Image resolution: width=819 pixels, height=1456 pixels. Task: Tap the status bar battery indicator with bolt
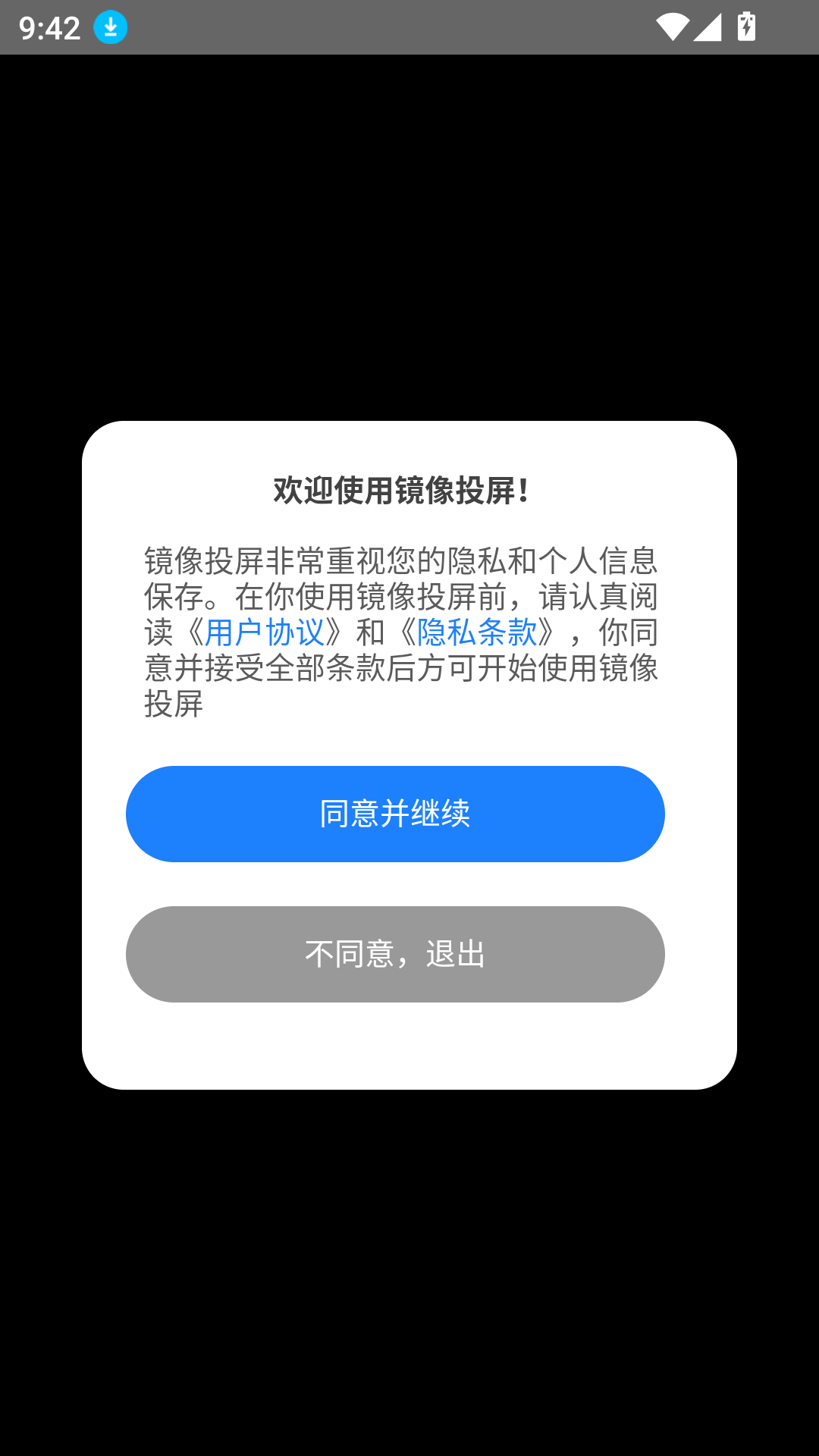point(747,28)
